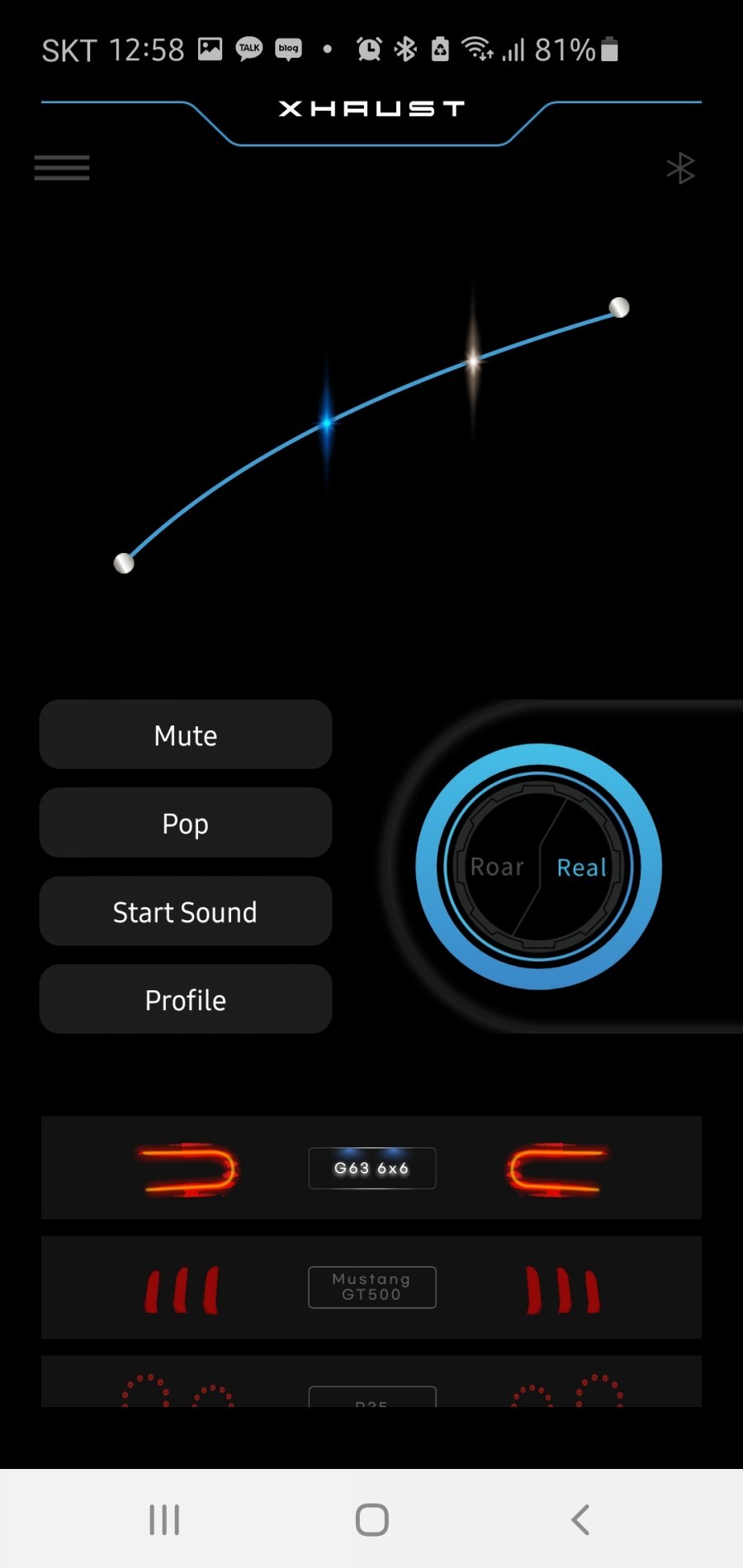Open the hamburger menu
The image size is (743, 1568).
point(62,168)
